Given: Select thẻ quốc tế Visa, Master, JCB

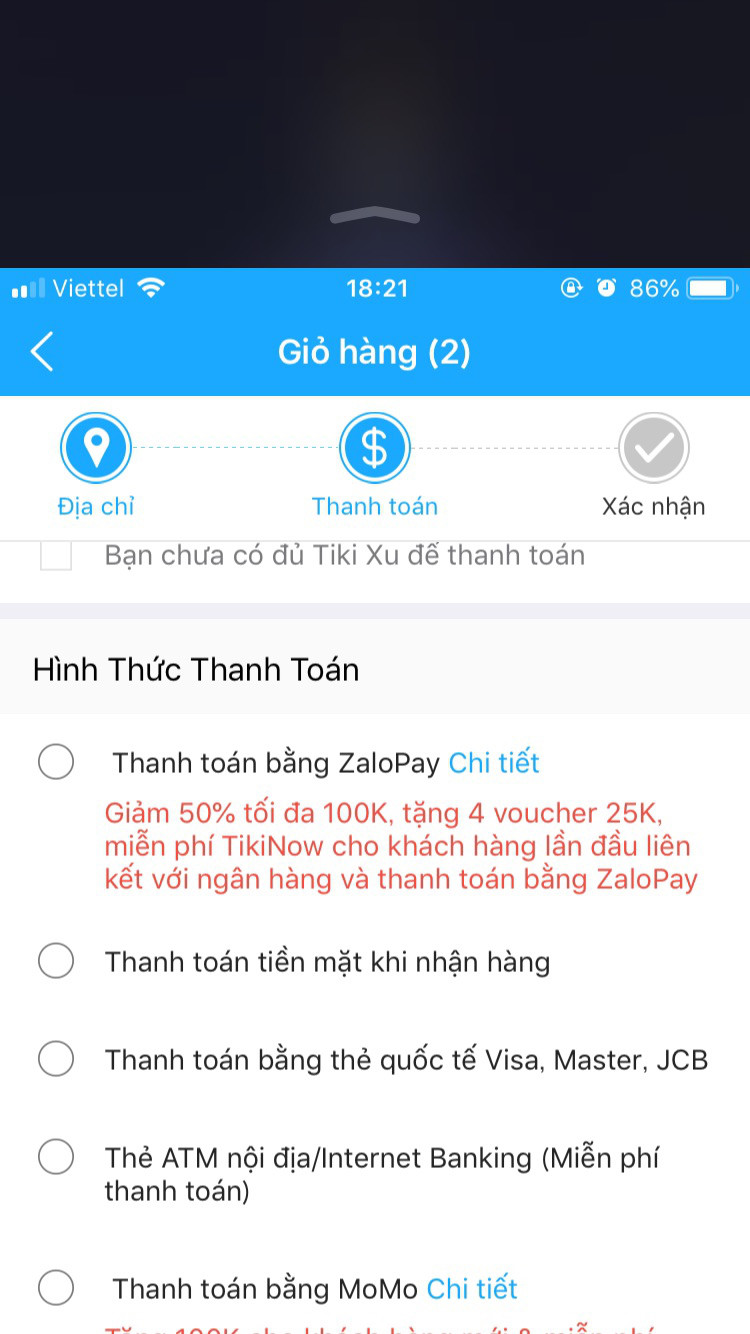Looking at the screenshot, I should (56, 1058).
